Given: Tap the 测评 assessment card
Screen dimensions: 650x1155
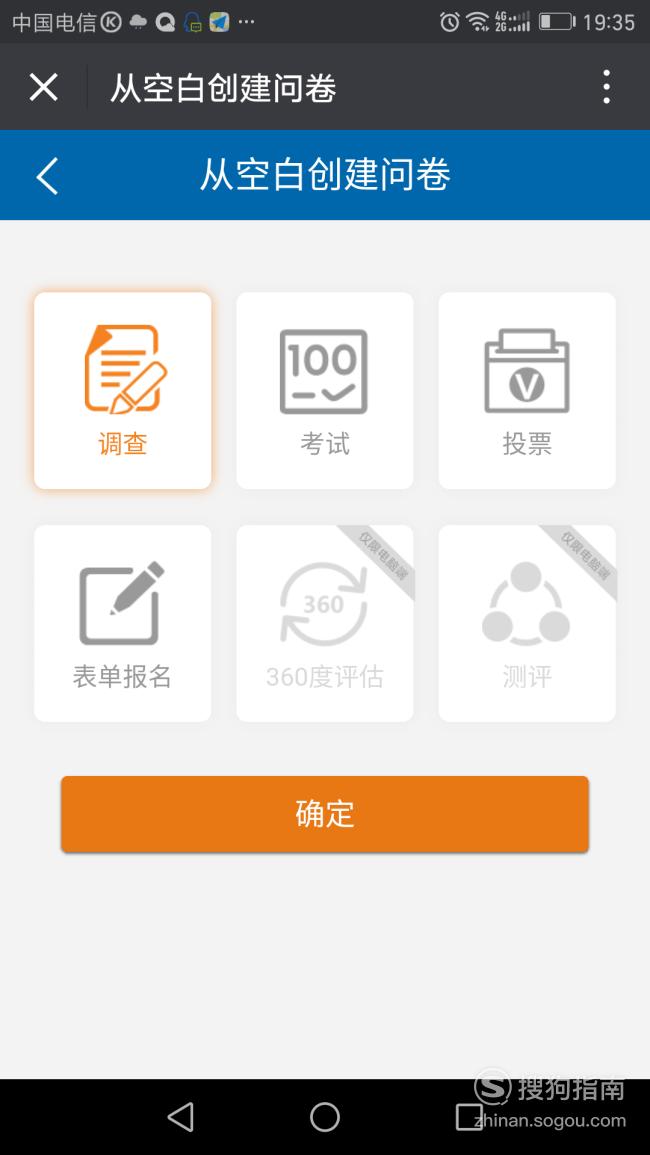Looking at the screenshot, I should point(527,623).
